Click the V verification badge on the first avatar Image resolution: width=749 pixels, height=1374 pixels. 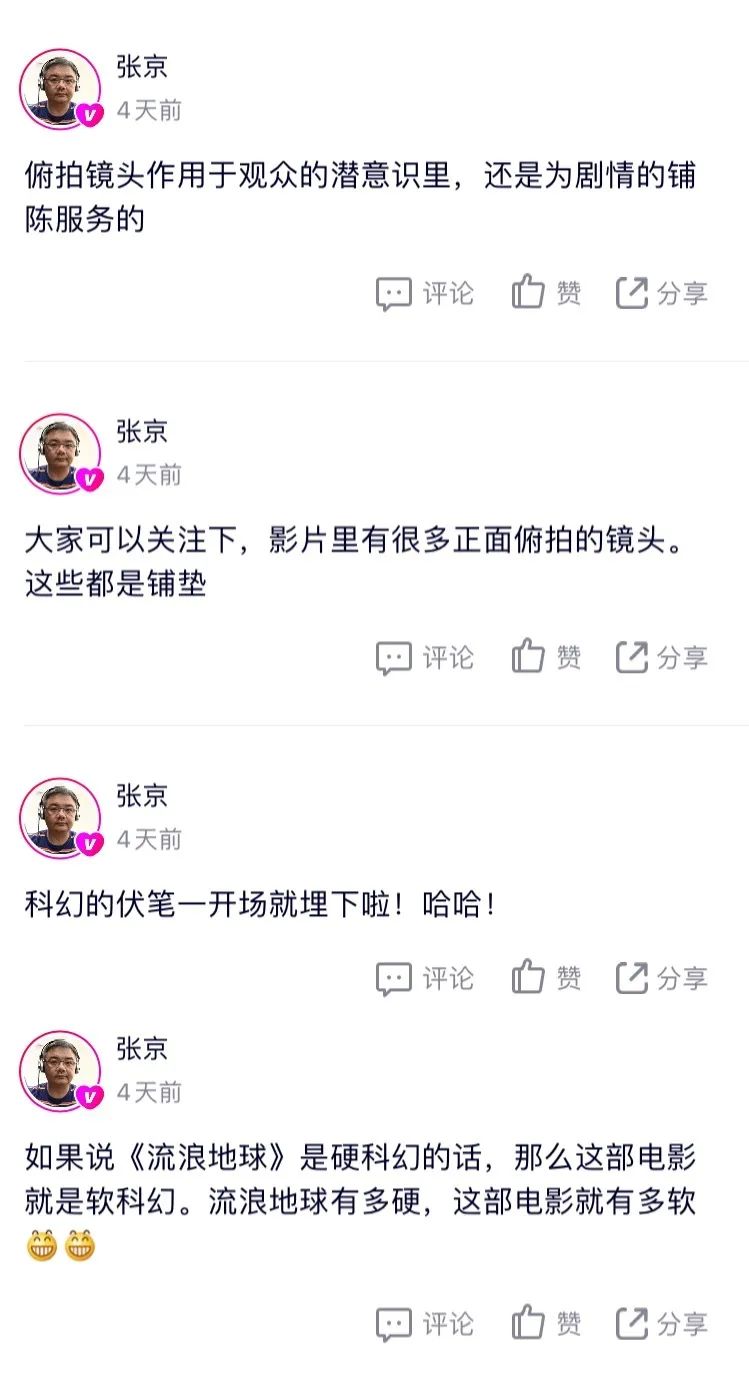(x=88, y=113)
